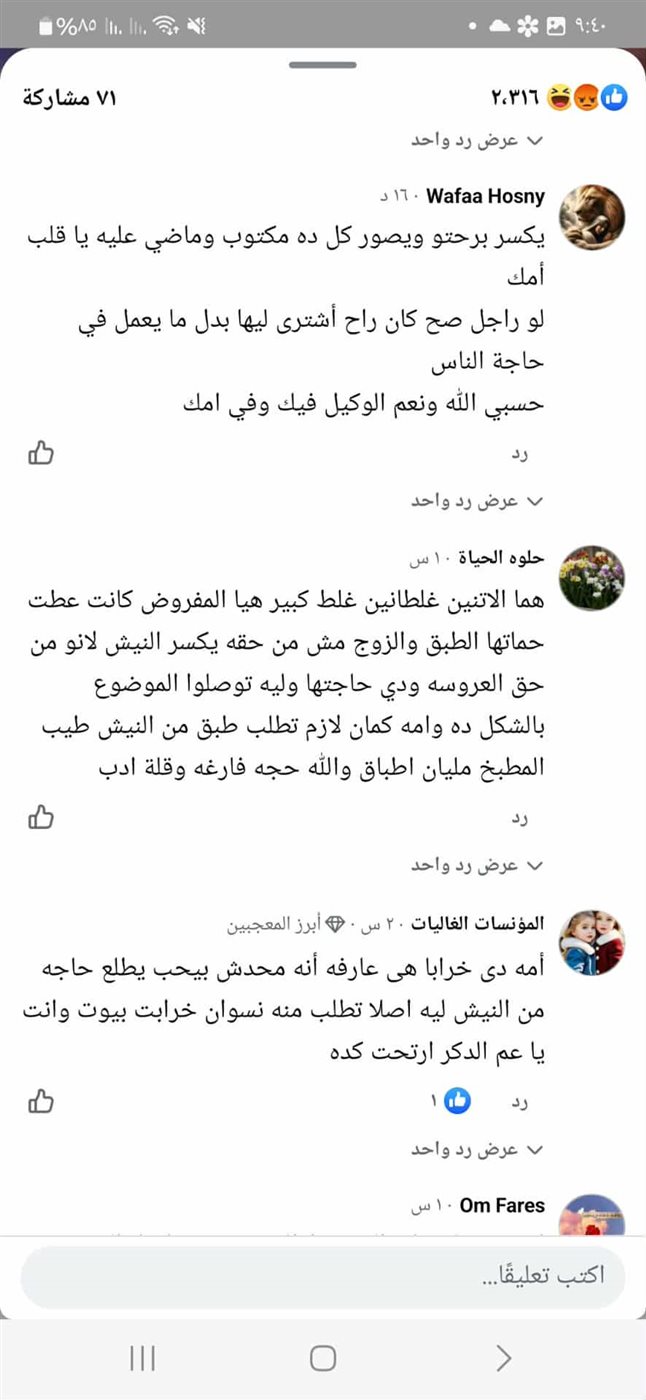646x1400 pixels.
Task: Open حلوه الحياة's profile picture
Action: [591, 578]
